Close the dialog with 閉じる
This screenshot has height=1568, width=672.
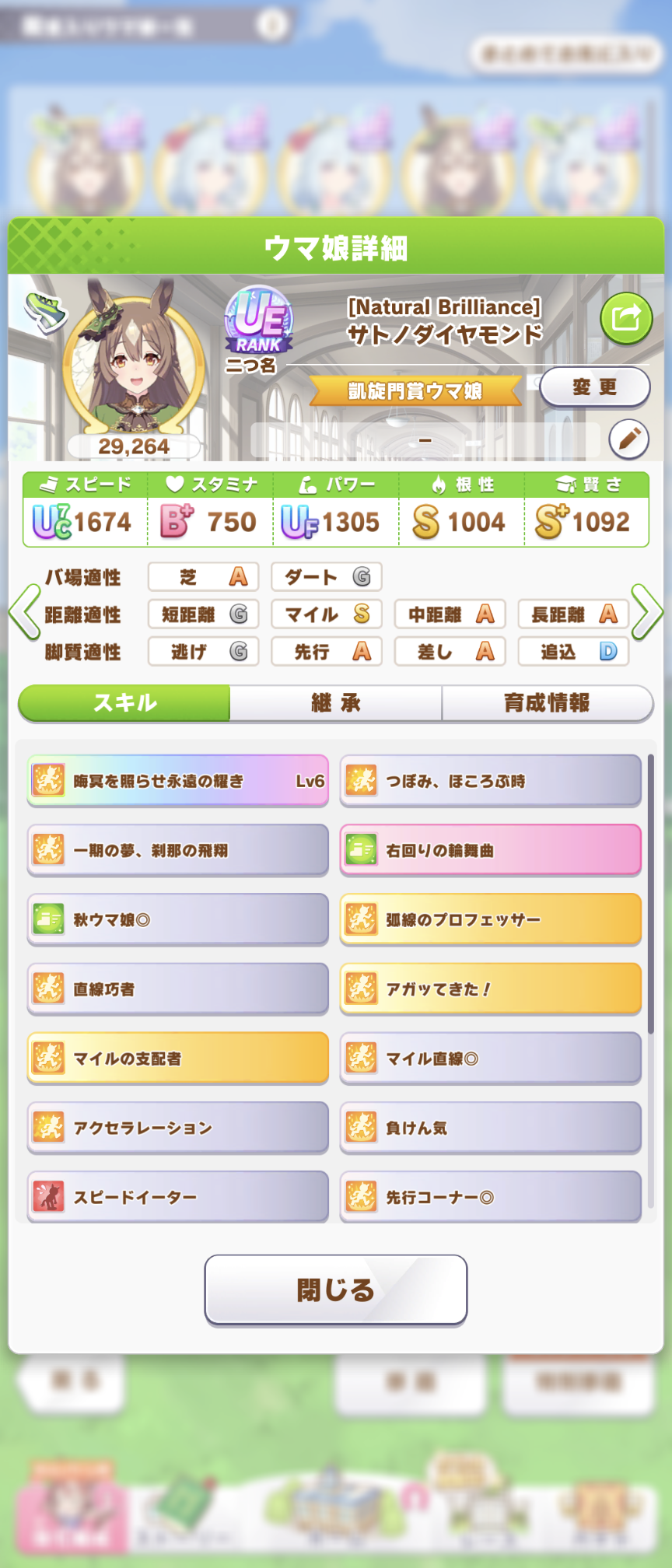(x=335, y=1290)
